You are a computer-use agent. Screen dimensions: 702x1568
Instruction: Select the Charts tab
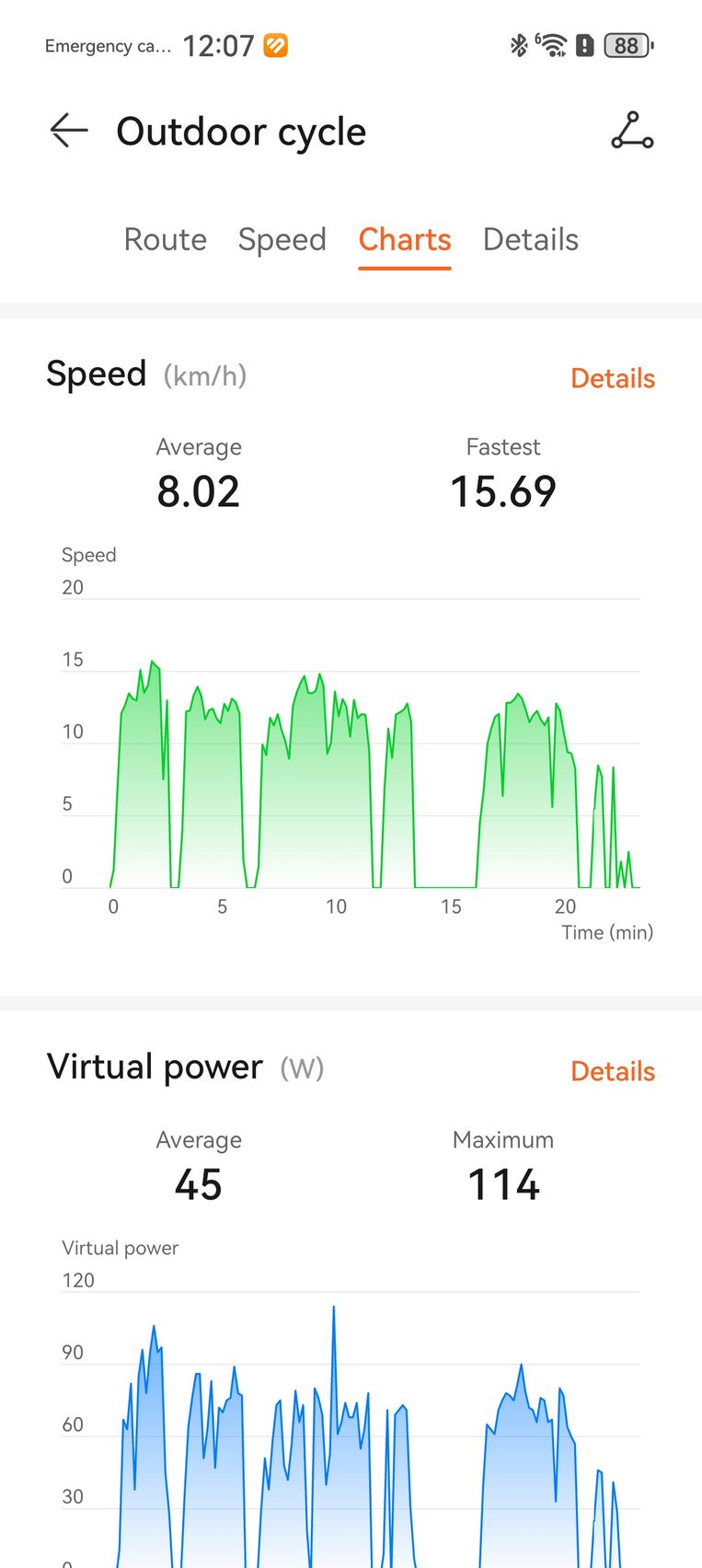[x=405, y=239]
